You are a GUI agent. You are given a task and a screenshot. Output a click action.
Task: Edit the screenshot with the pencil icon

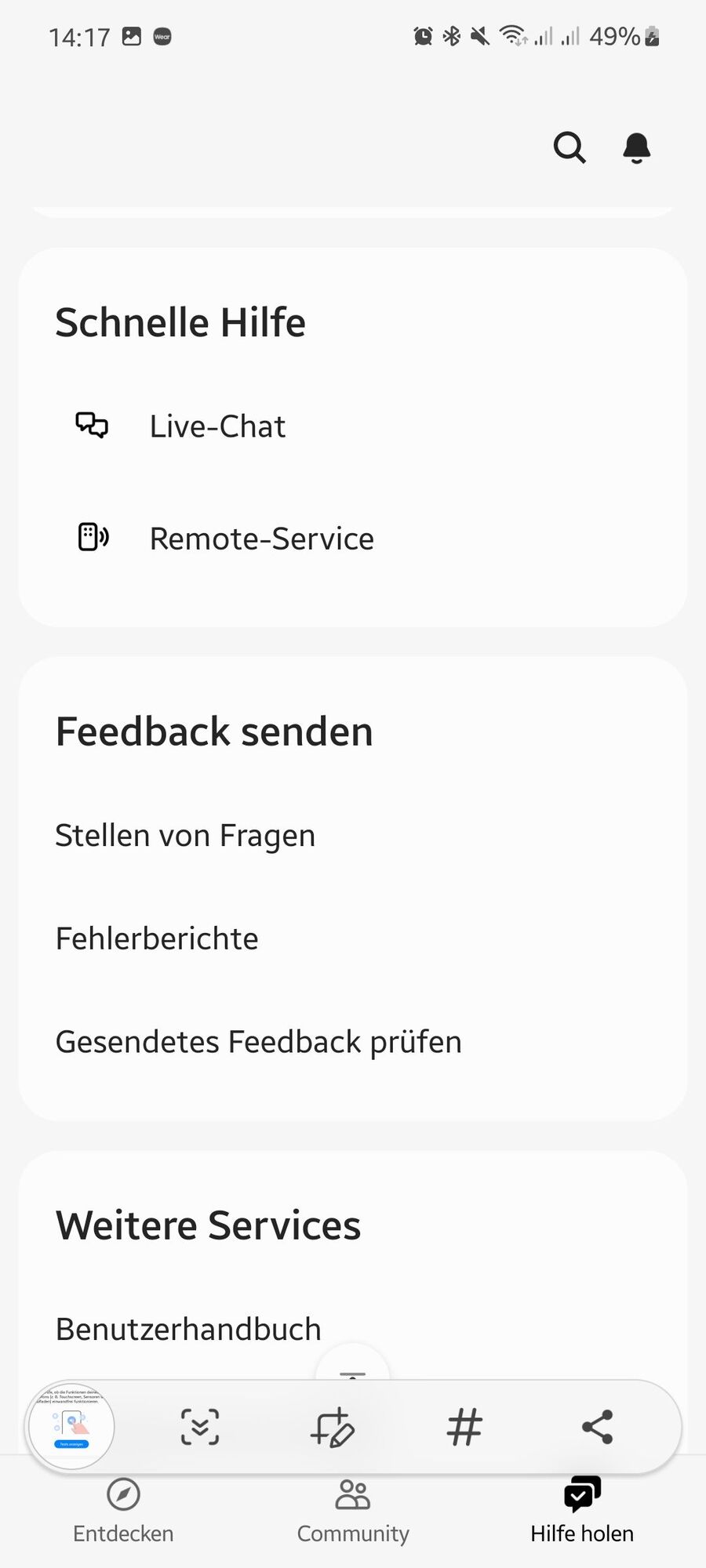pos(333,1427)
